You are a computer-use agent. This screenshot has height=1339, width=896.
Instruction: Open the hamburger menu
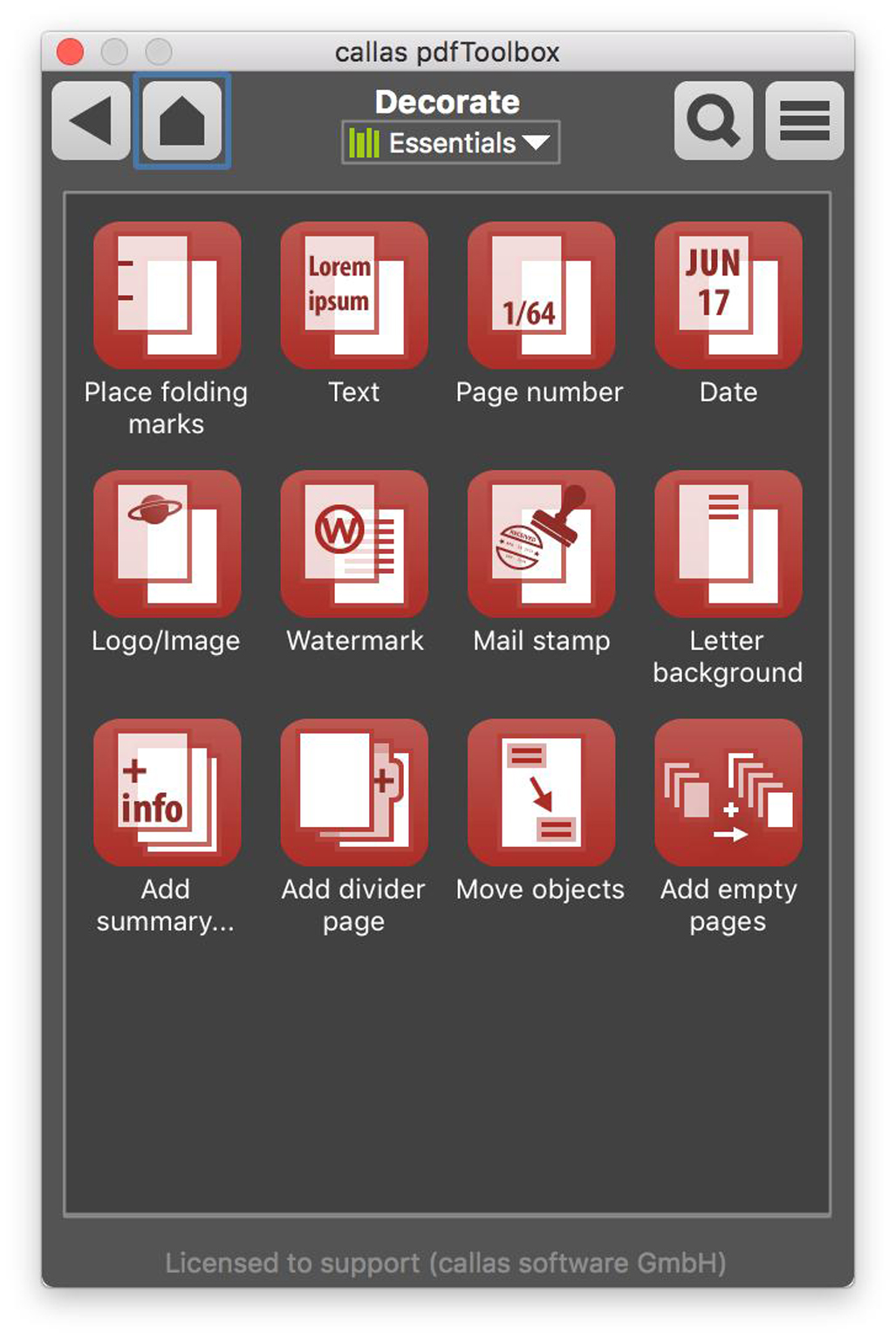click(804, 120)
